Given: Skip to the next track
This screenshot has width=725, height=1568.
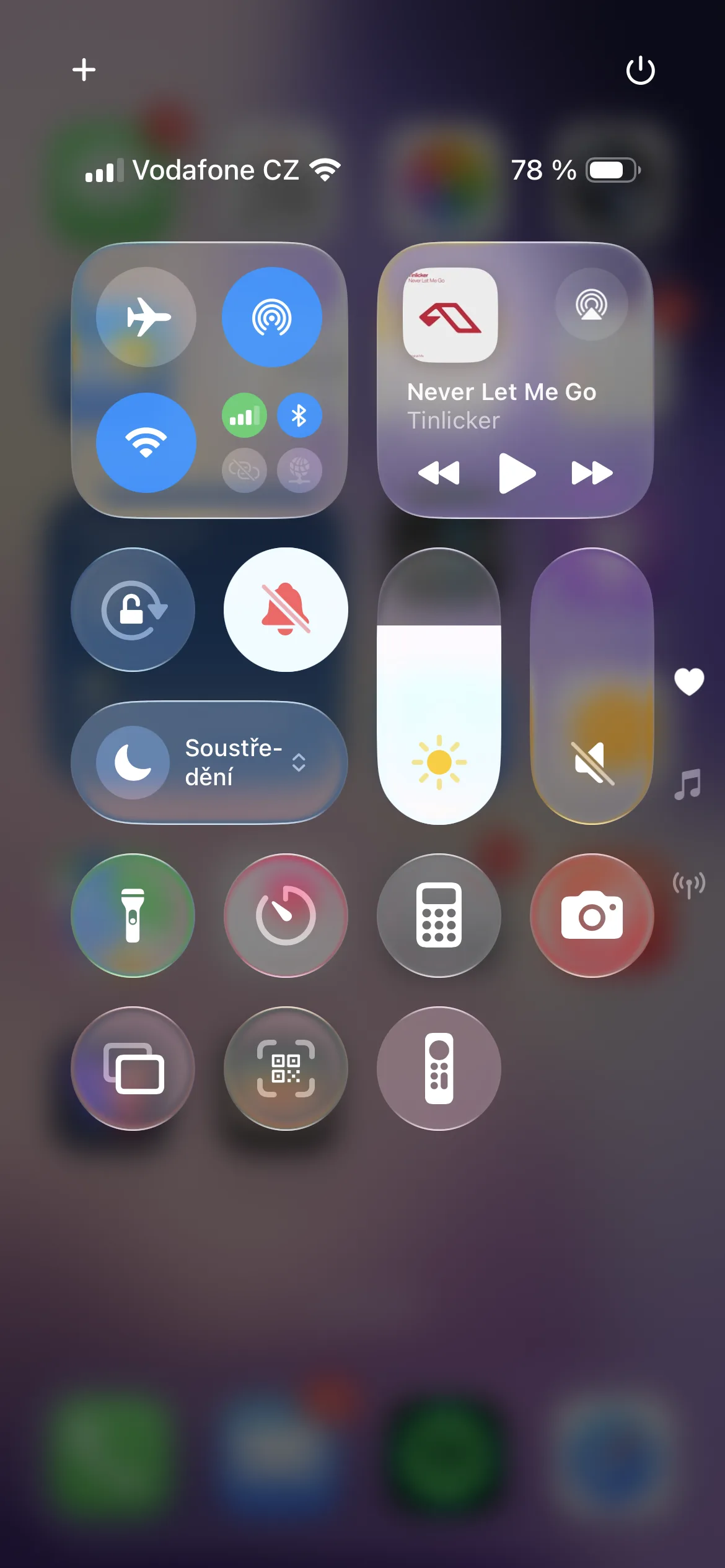Looking at the screenshot, I should pos(591,473).
